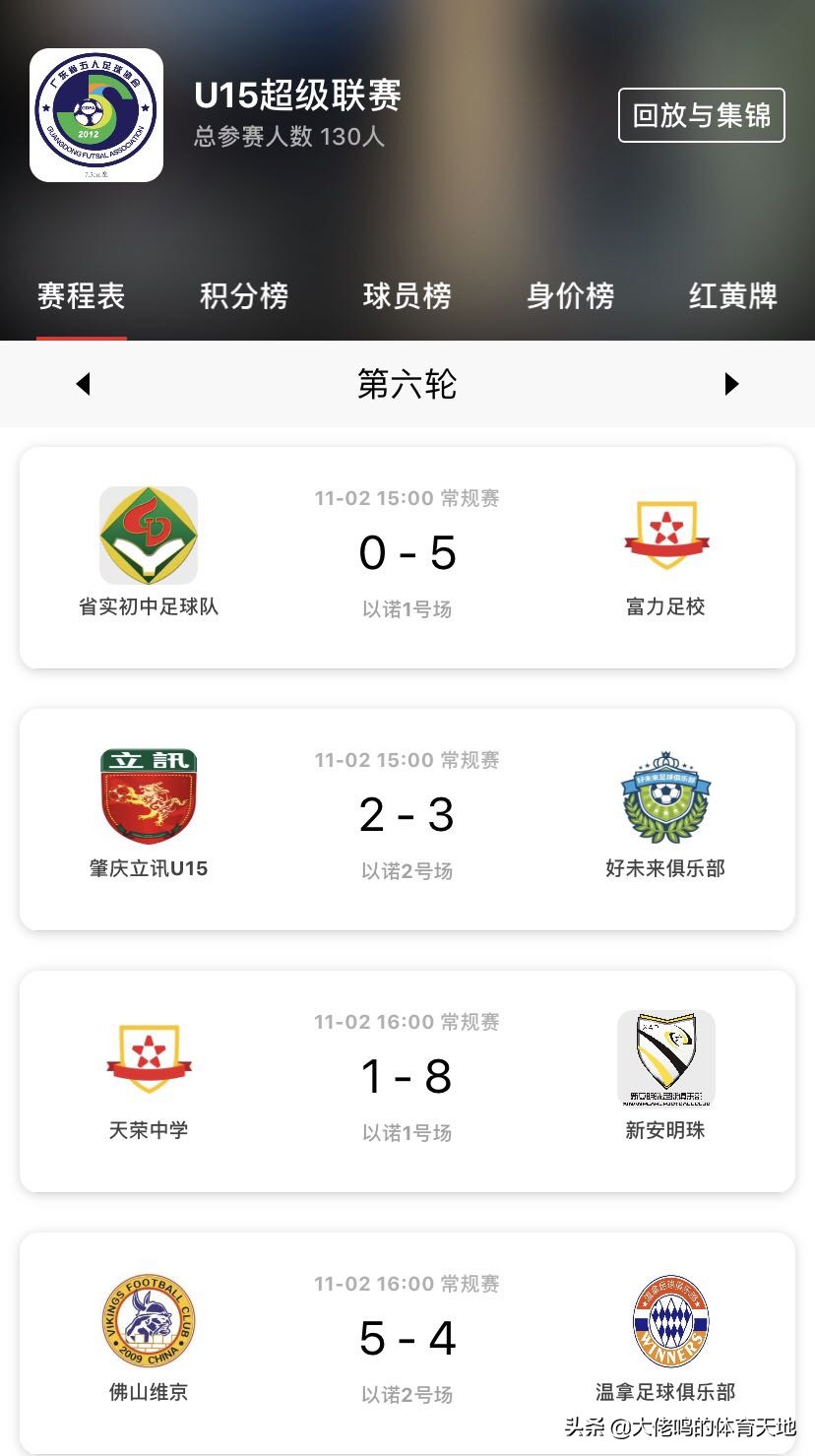Open 回放与集锦 replays and highlights
The image size is (815, 1456).
pos(701,115)
